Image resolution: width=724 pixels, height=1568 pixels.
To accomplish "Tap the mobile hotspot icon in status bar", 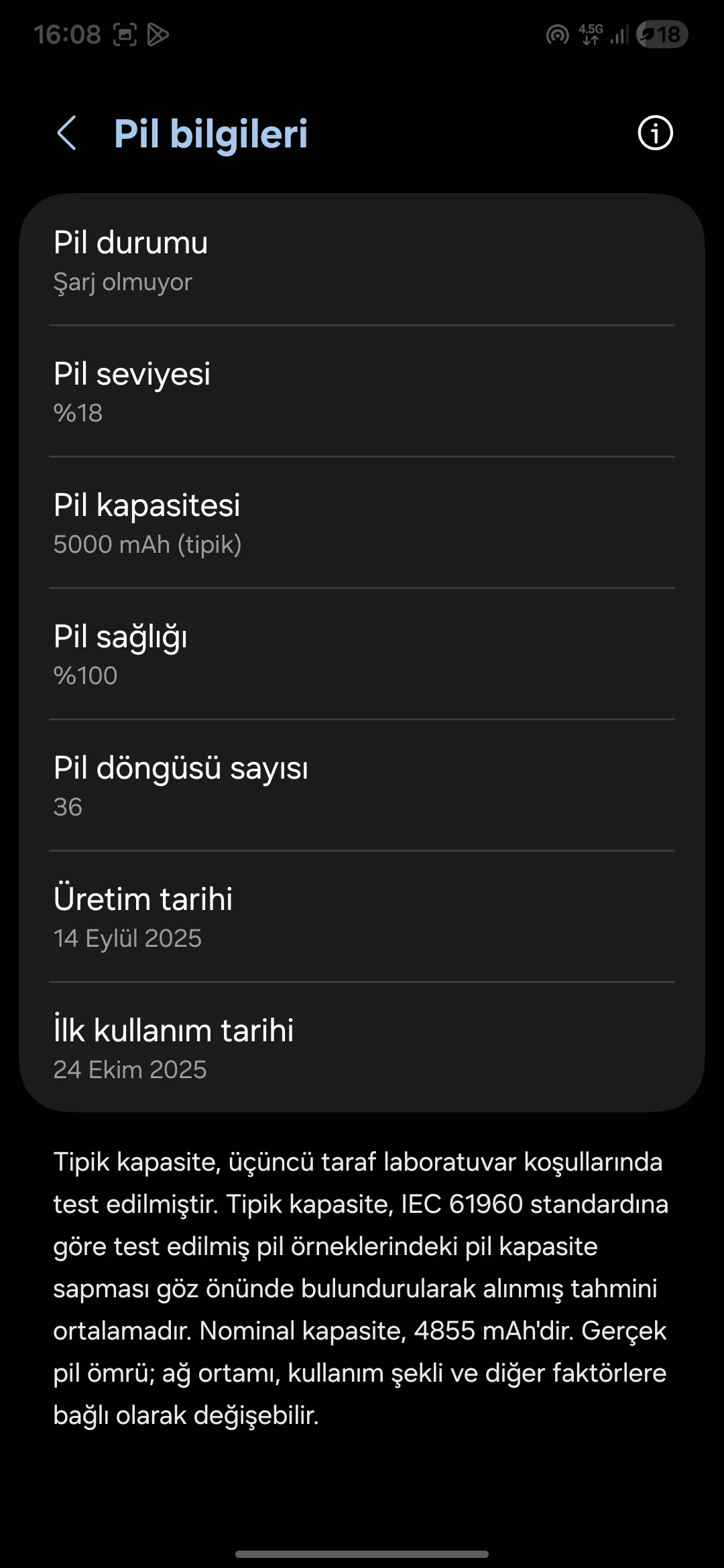I will pyautogui.click(x=556, y=34).
